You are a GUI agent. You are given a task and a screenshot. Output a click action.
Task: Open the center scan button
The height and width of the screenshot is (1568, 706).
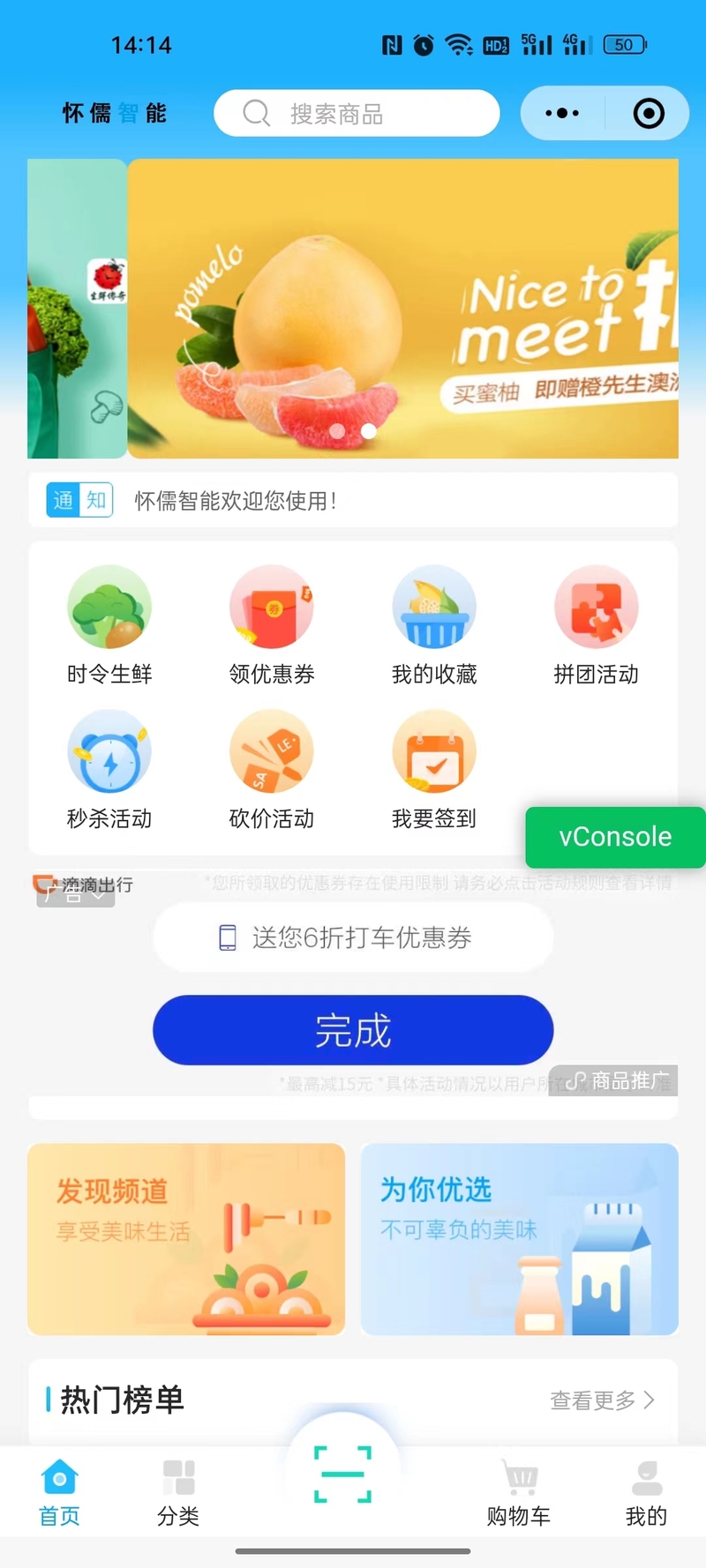(343, 1474)
